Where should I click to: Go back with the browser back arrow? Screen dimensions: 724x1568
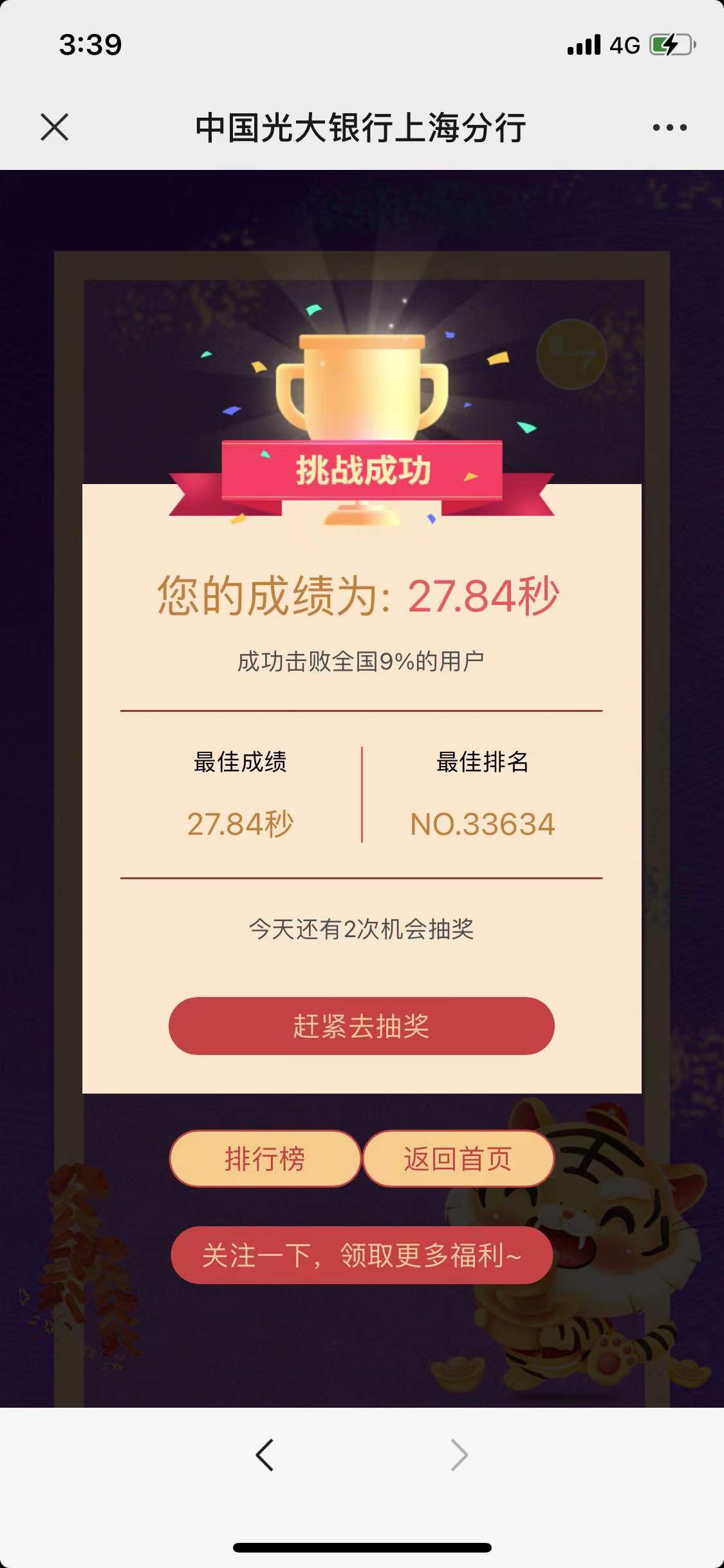tap(265, 1455)
